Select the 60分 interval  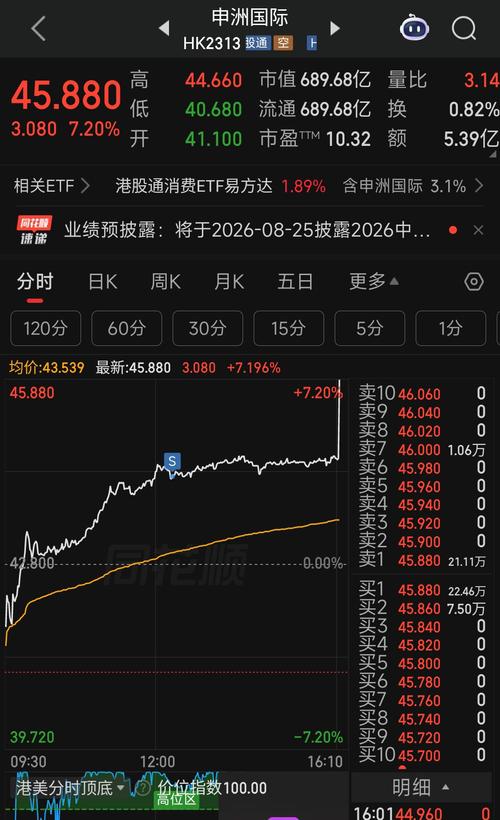pos(127,328)
